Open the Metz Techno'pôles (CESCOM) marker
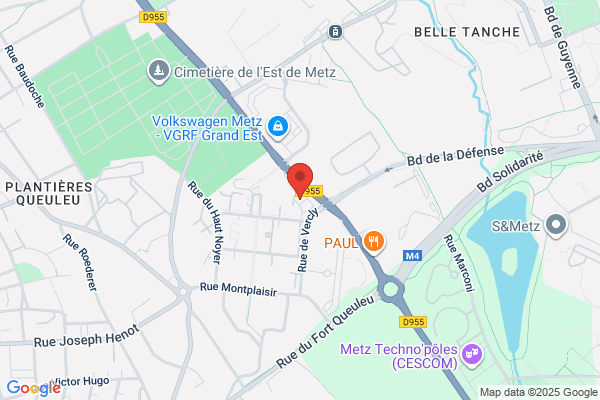This screenshot has height=400, width=600. (x=472, y=355)
